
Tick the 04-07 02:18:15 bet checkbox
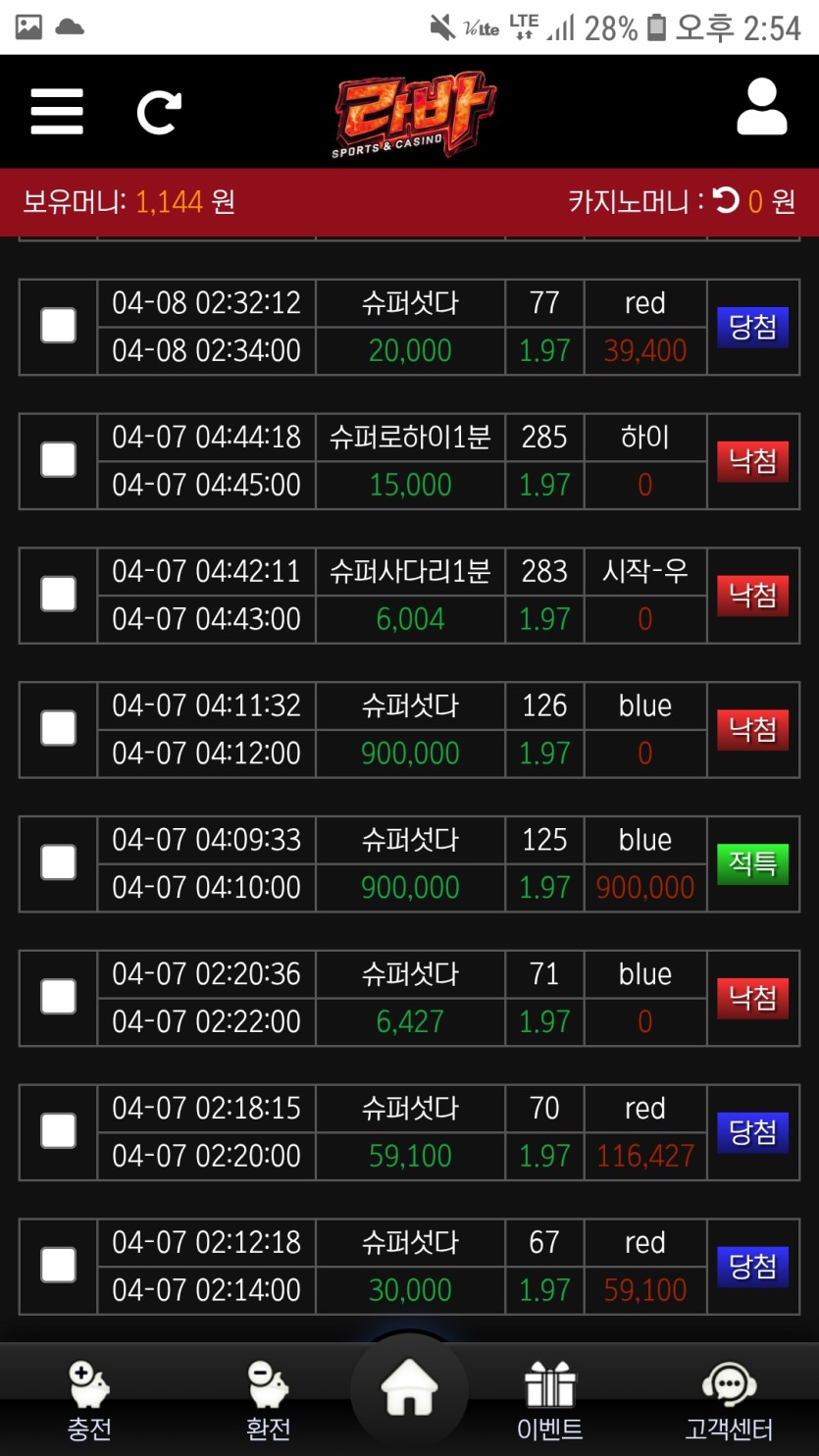(58, 1131)
